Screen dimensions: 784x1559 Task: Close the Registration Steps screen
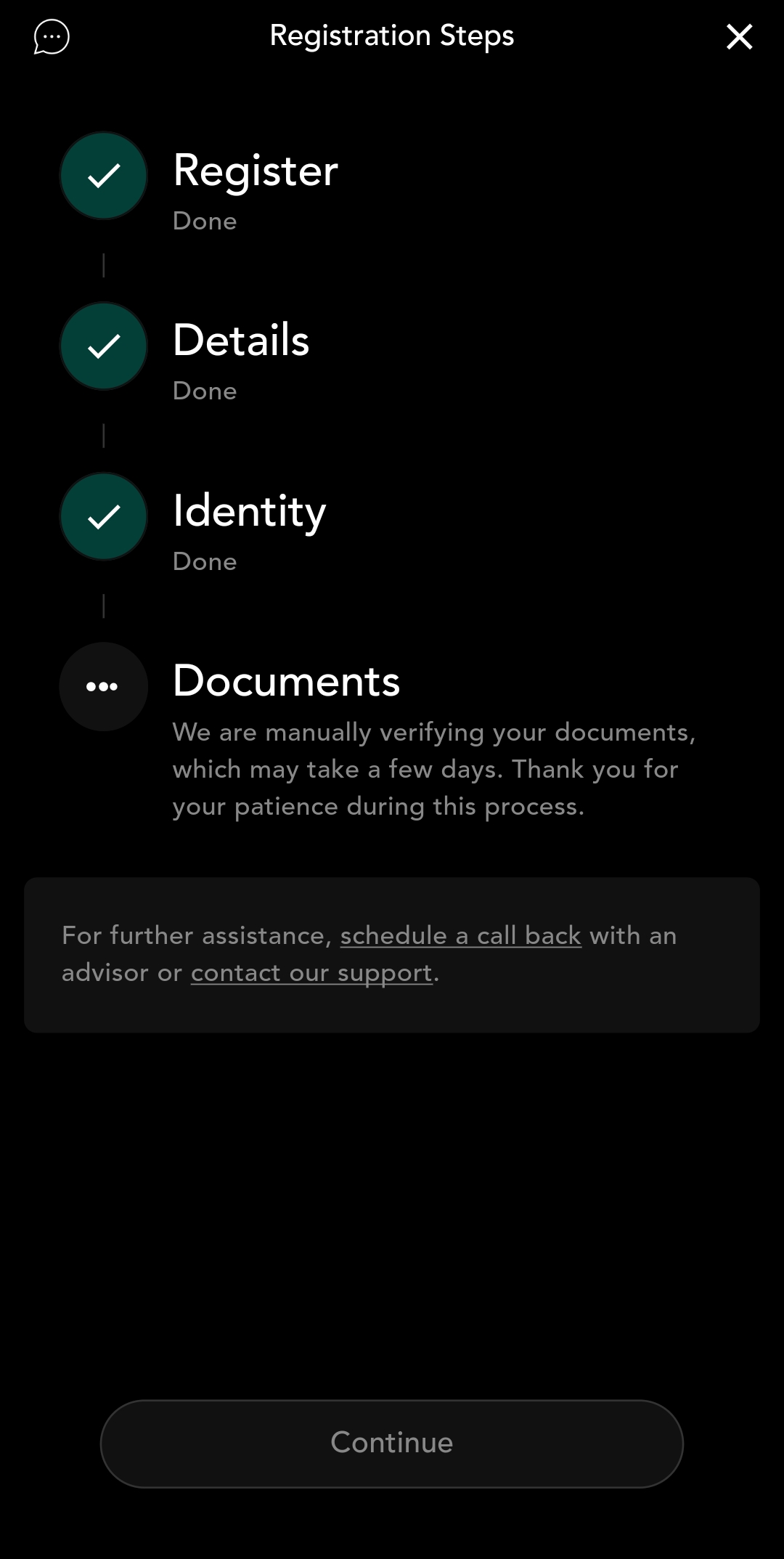(x=739, y=36)
